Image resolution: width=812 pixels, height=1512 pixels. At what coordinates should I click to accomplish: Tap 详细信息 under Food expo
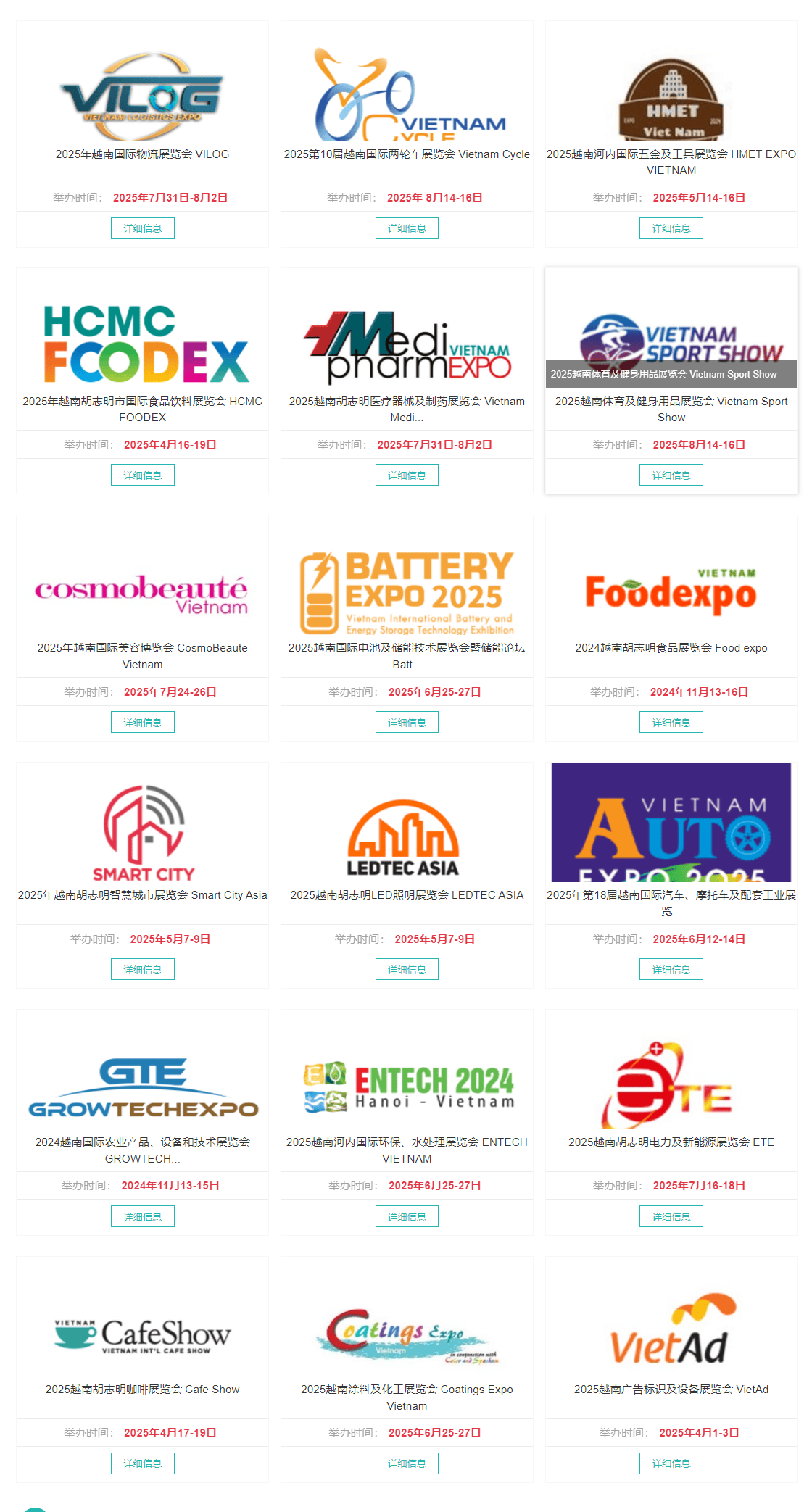click(x=671, y=723)
